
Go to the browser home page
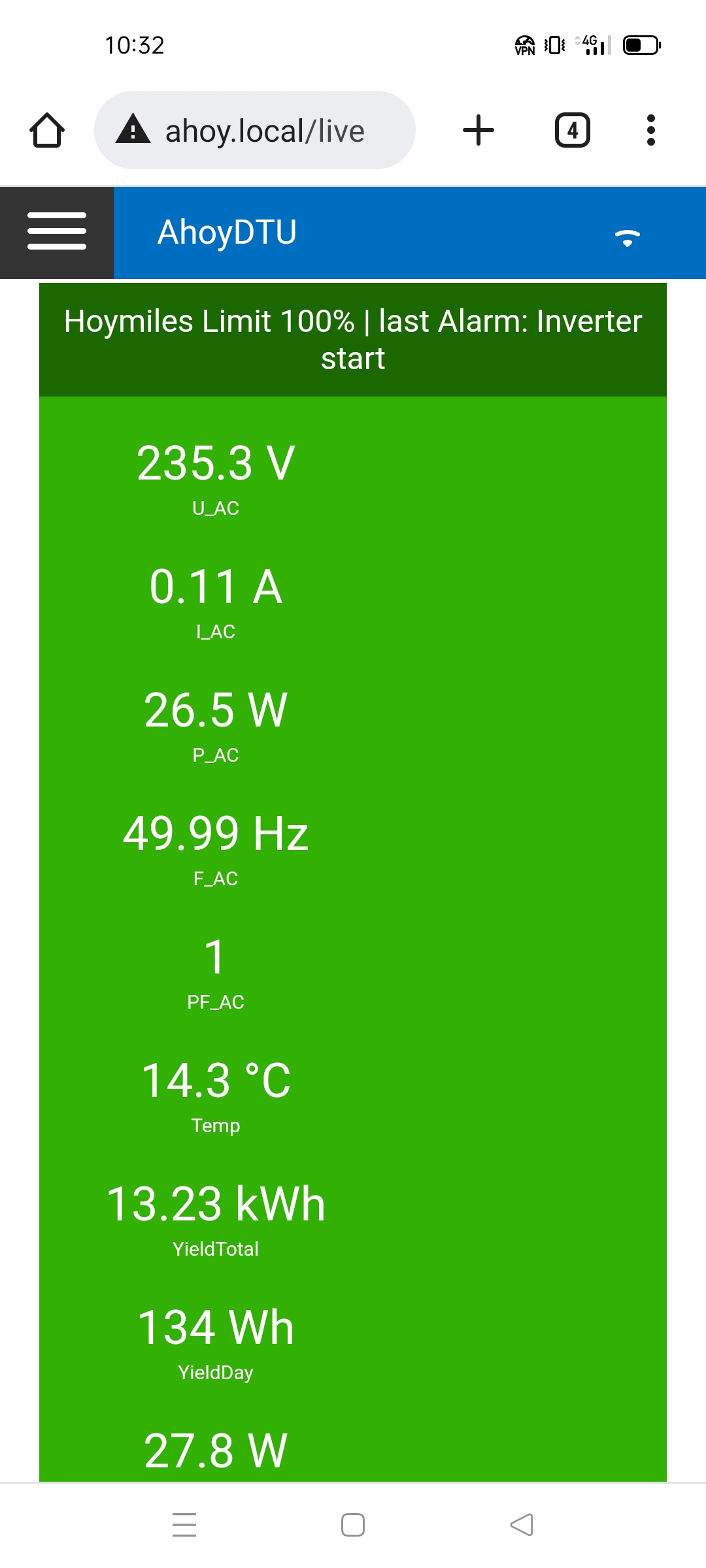click(47, 130)
